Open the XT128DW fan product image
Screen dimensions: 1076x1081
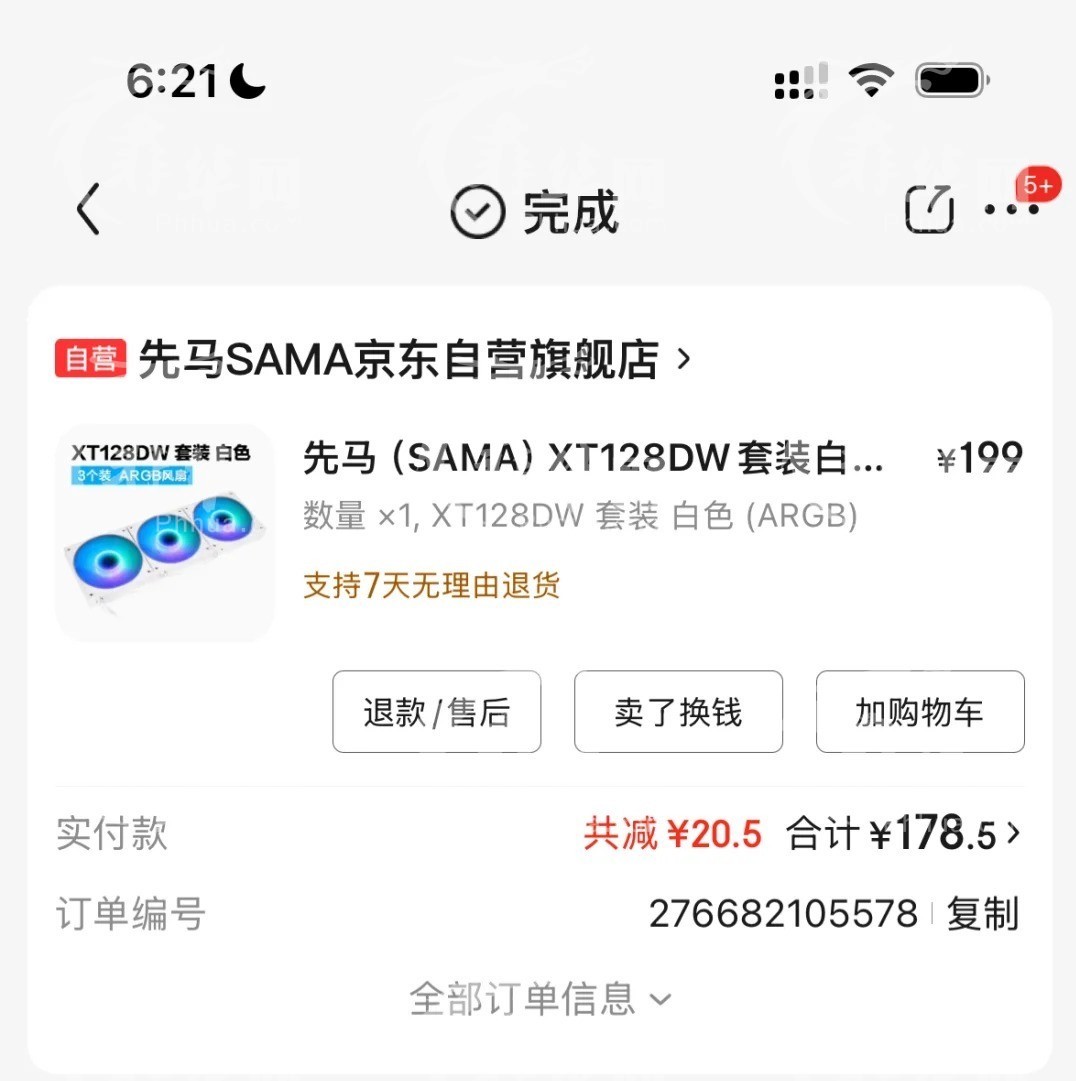pos(165,533)
